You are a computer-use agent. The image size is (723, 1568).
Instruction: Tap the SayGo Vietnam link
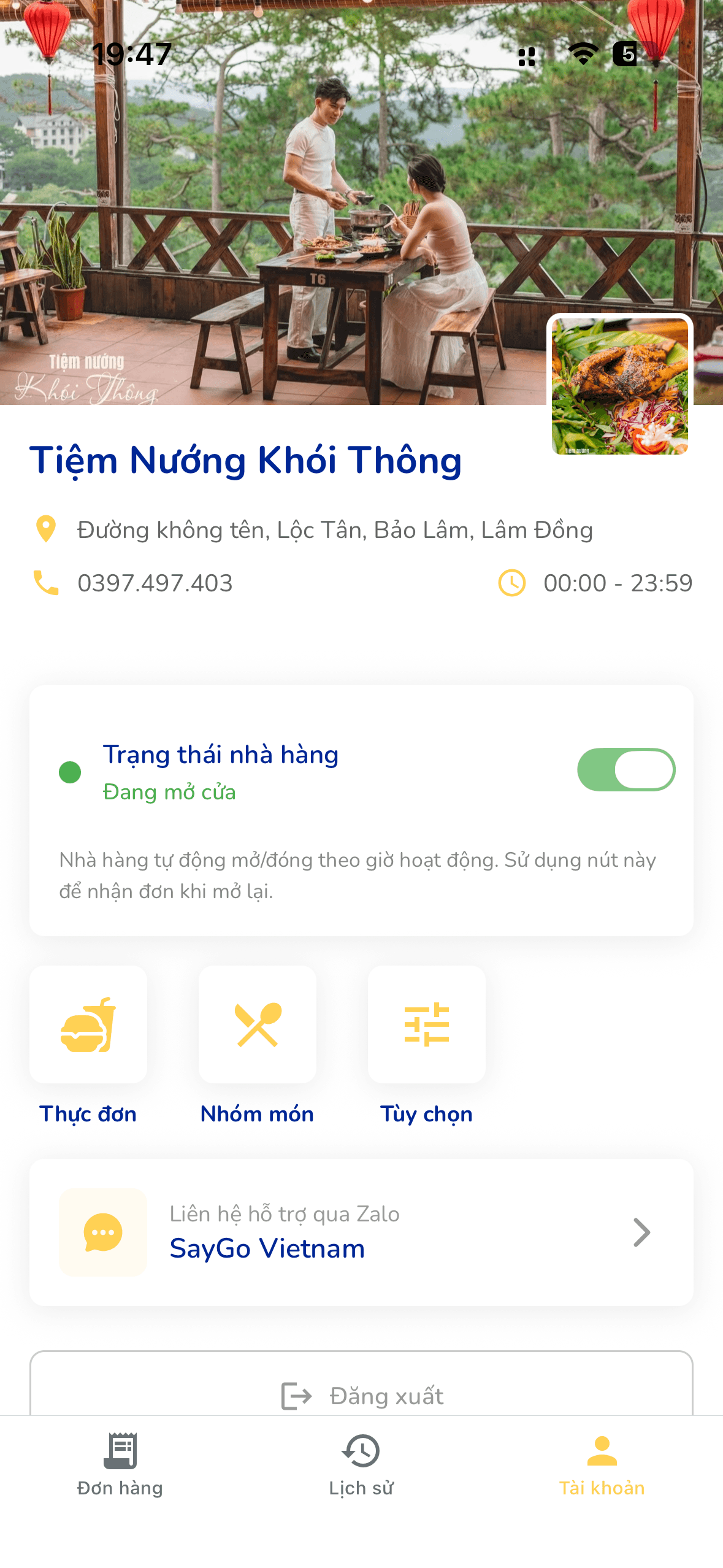pyautogui.click(x=267, y=1248)
